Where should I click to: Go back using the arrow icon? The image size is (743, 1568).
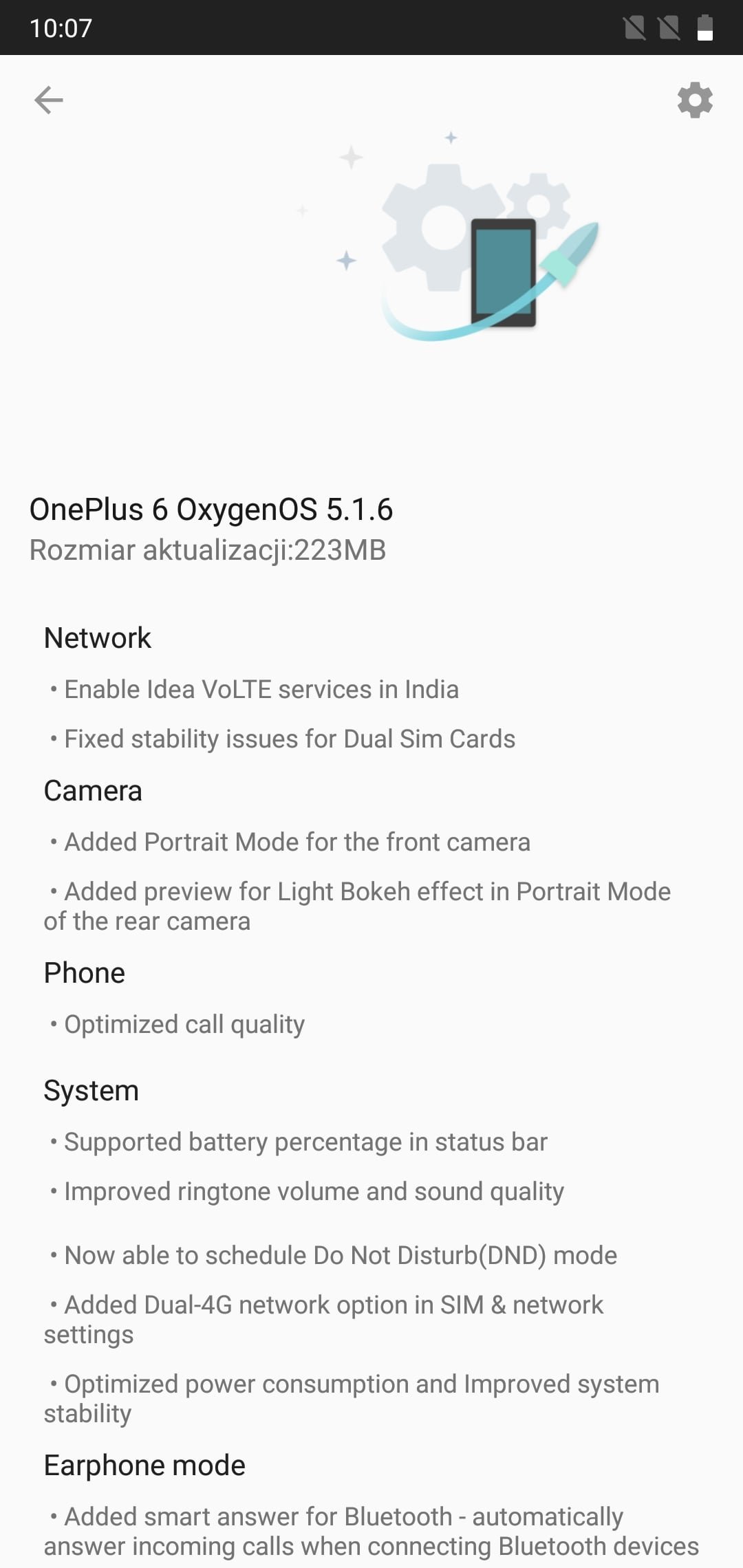(x=49, y=100)
